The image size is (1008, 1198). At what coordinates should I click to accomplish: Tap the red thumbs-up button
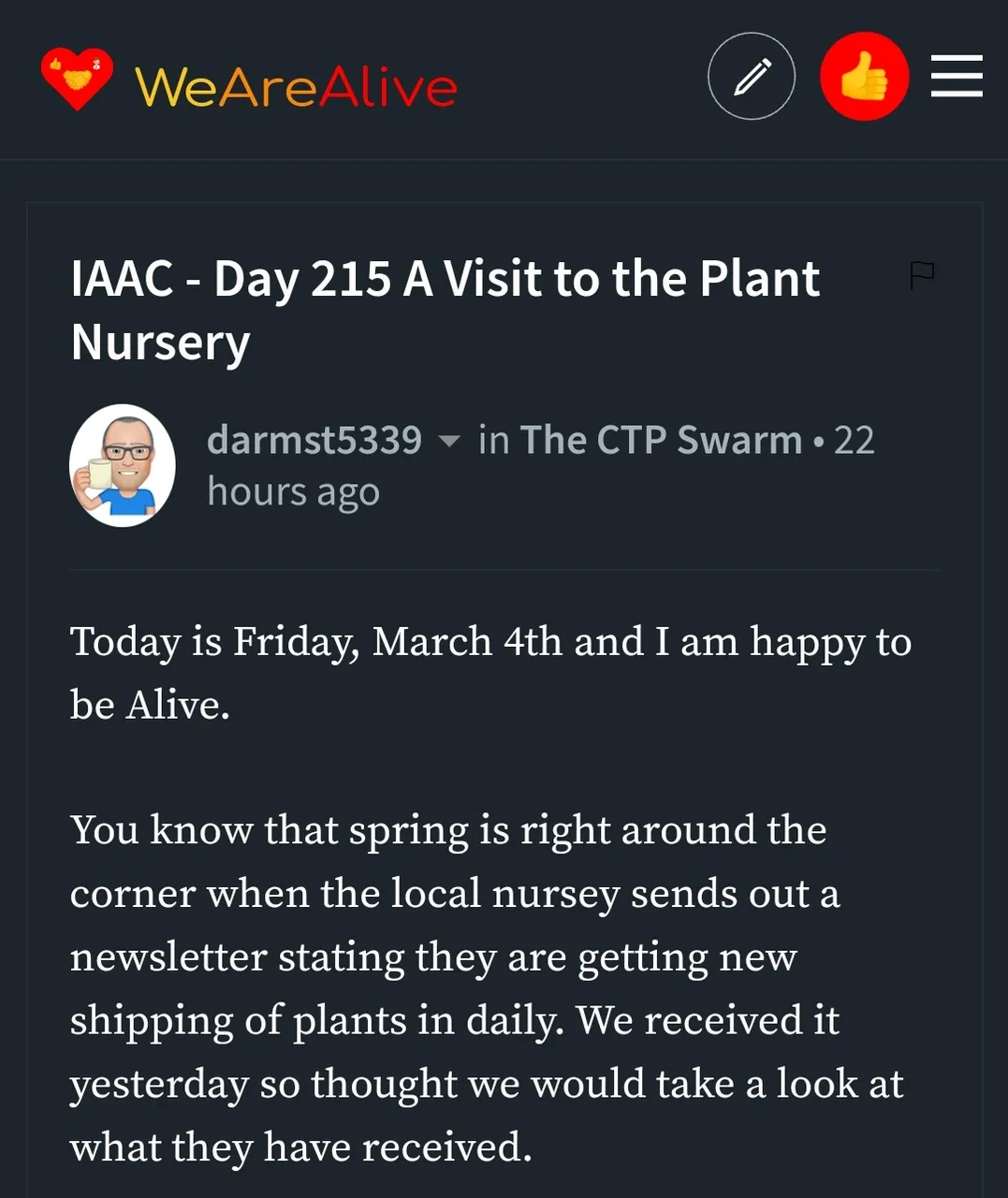pyautogui.click(x=863, y=77)
